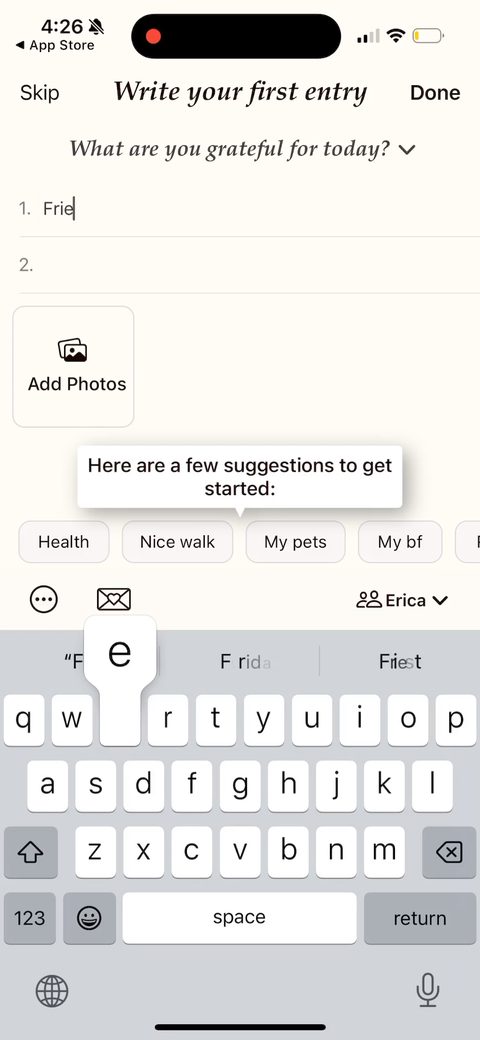
Task: Expand the gratitude prompt chevron
Action: 407,150
